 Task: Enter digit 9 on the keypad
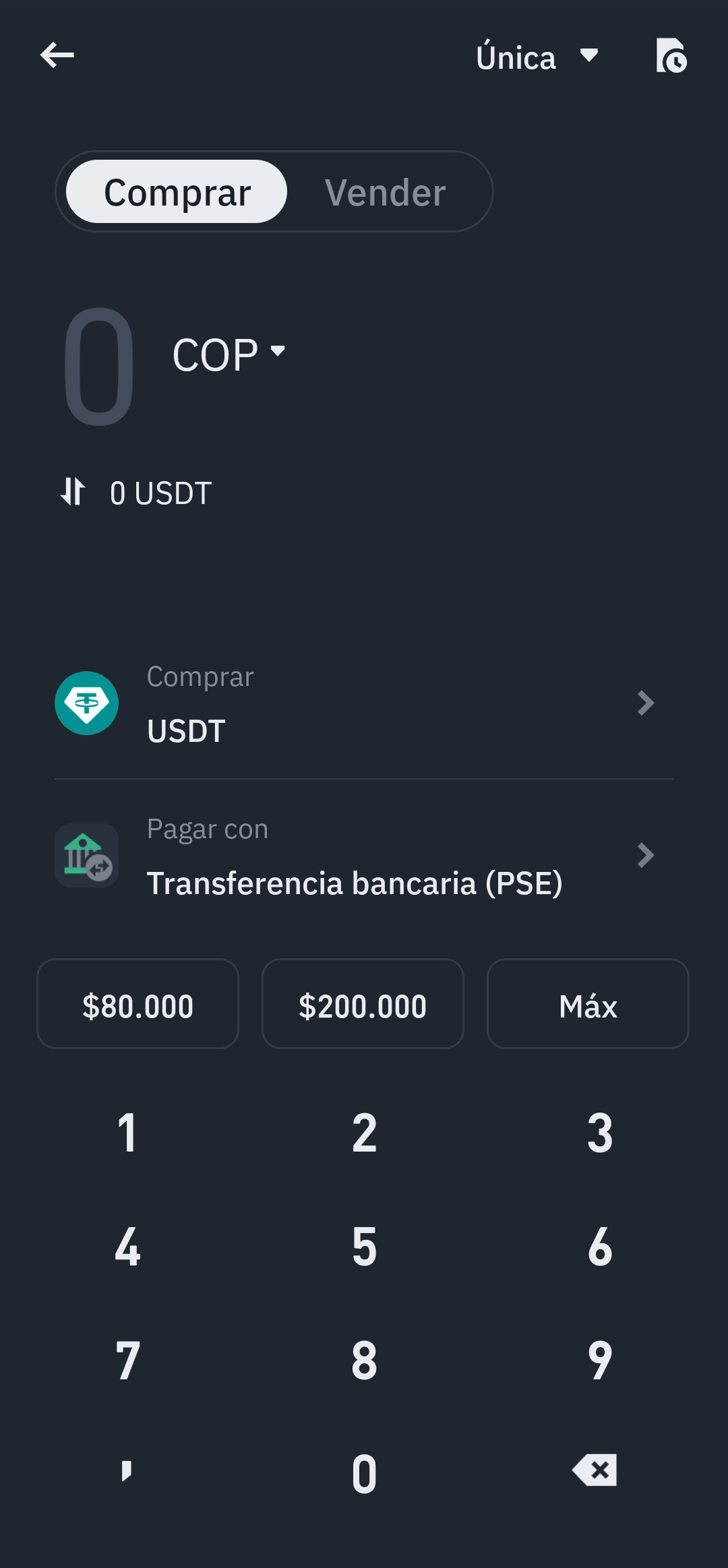pyautogui.click(x=600, y=1360)
